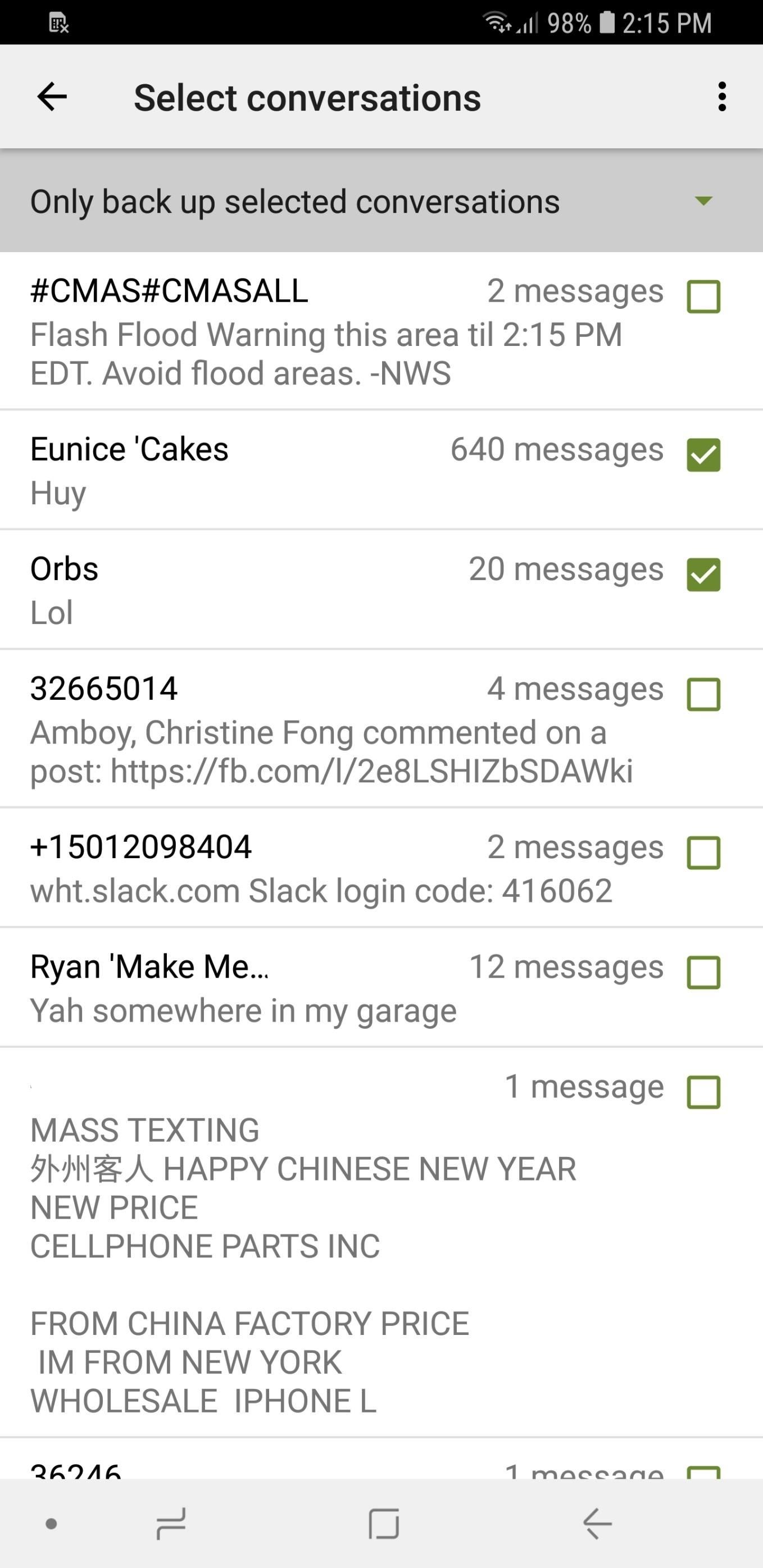Go back using the arrow in the app bar

tap(52, 97)
